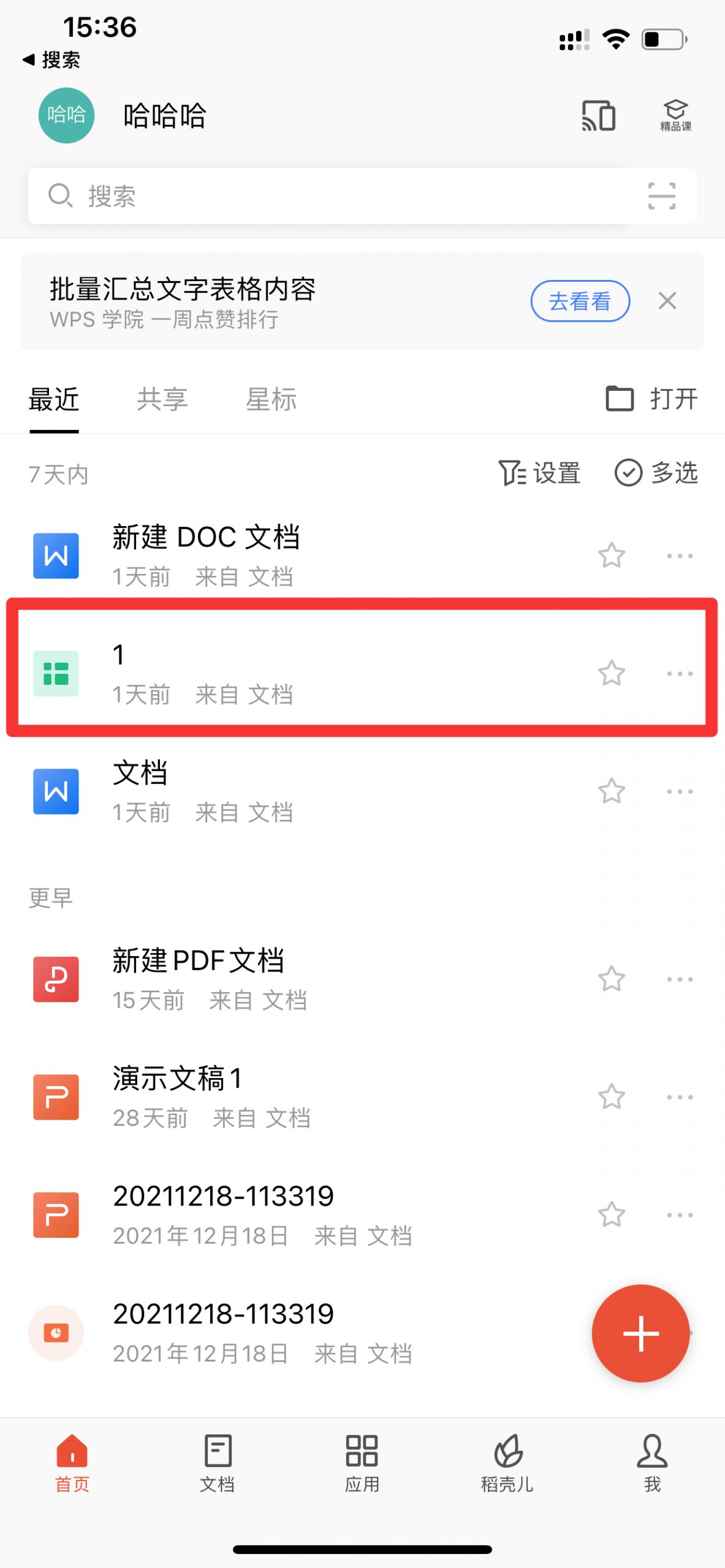
Task: Tap the 去看看 button
Action: 580,301
